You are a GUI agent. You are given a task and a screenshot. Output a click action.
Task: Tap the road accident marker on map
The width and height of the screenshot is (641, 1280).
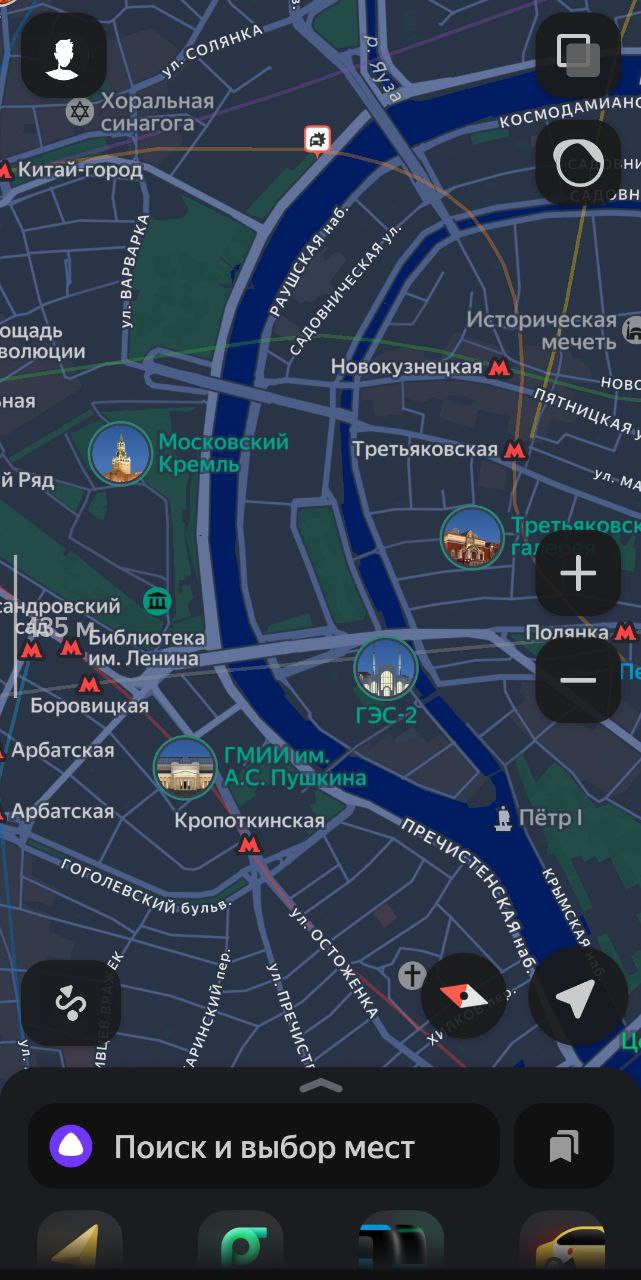coord(318,139)
